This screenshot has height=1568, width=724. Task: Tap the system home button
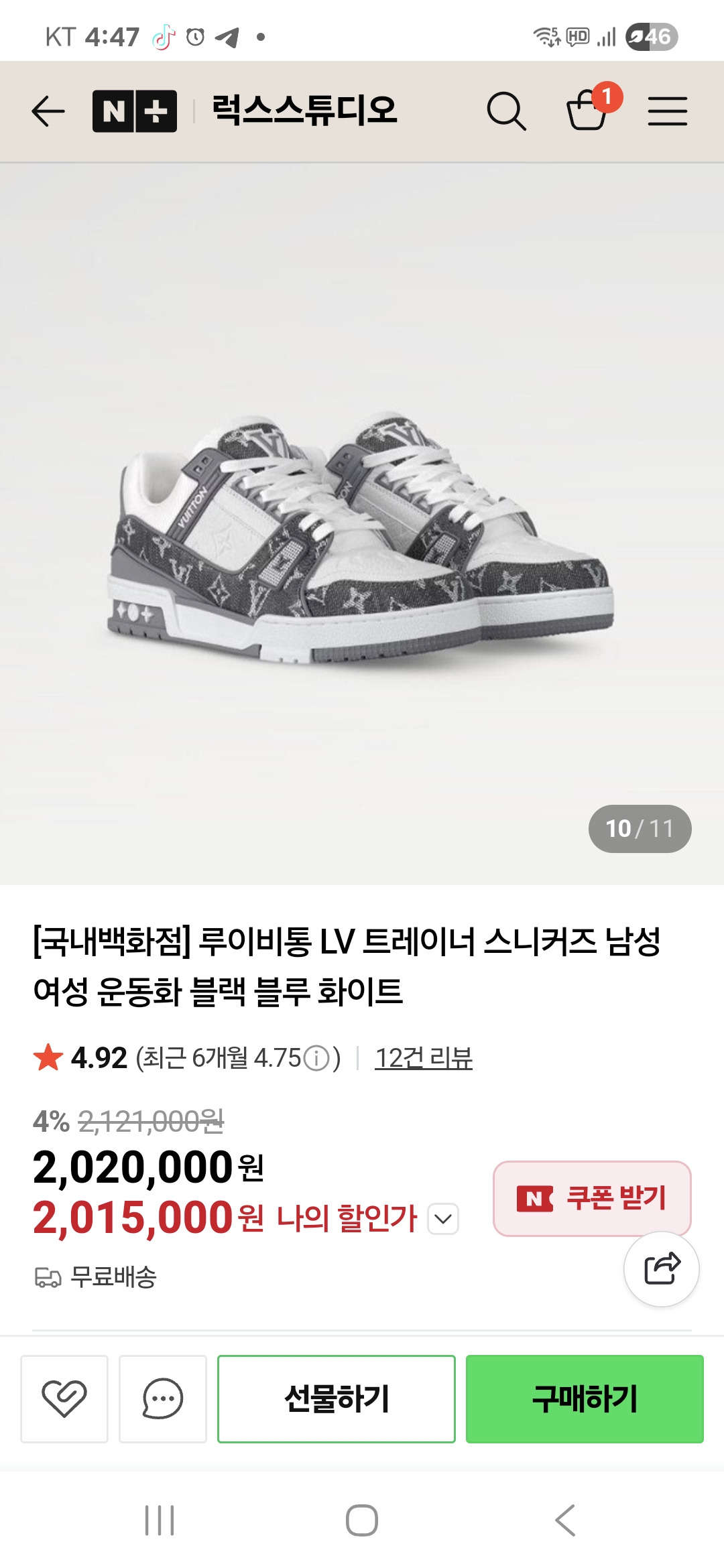click(x=362, y=1520)
